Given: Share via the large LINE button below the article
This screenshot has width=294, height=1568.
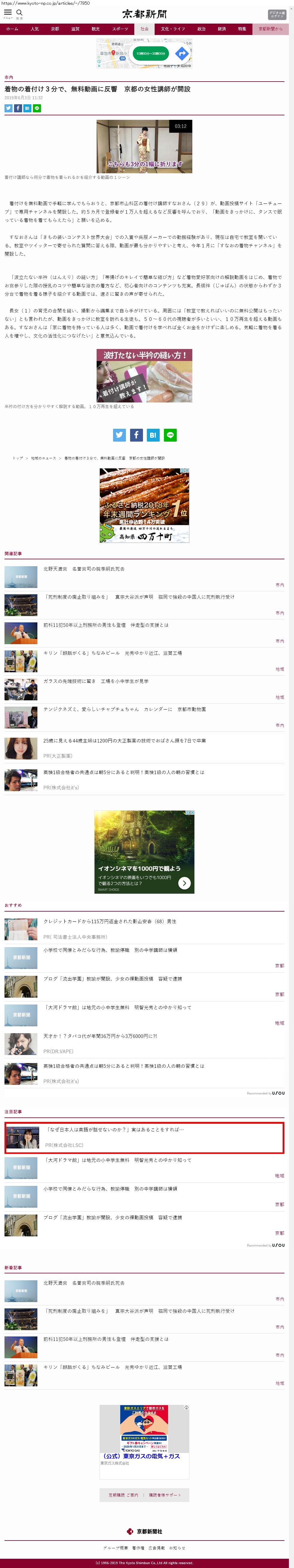Looking at the screenshot, I should 170,435.
